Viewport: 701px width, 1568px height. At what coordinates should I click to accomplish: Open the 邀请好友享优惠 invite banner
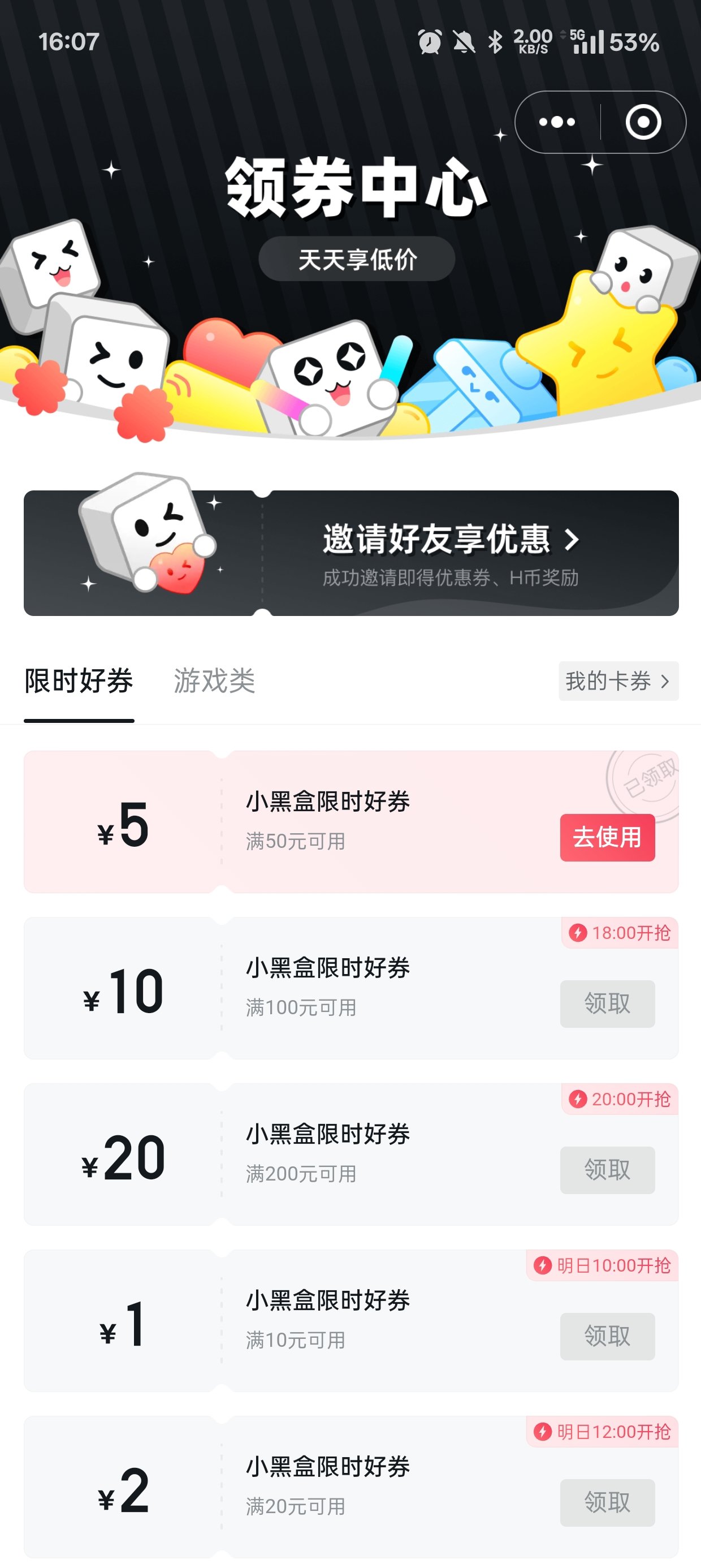click(x=451, y=552)
